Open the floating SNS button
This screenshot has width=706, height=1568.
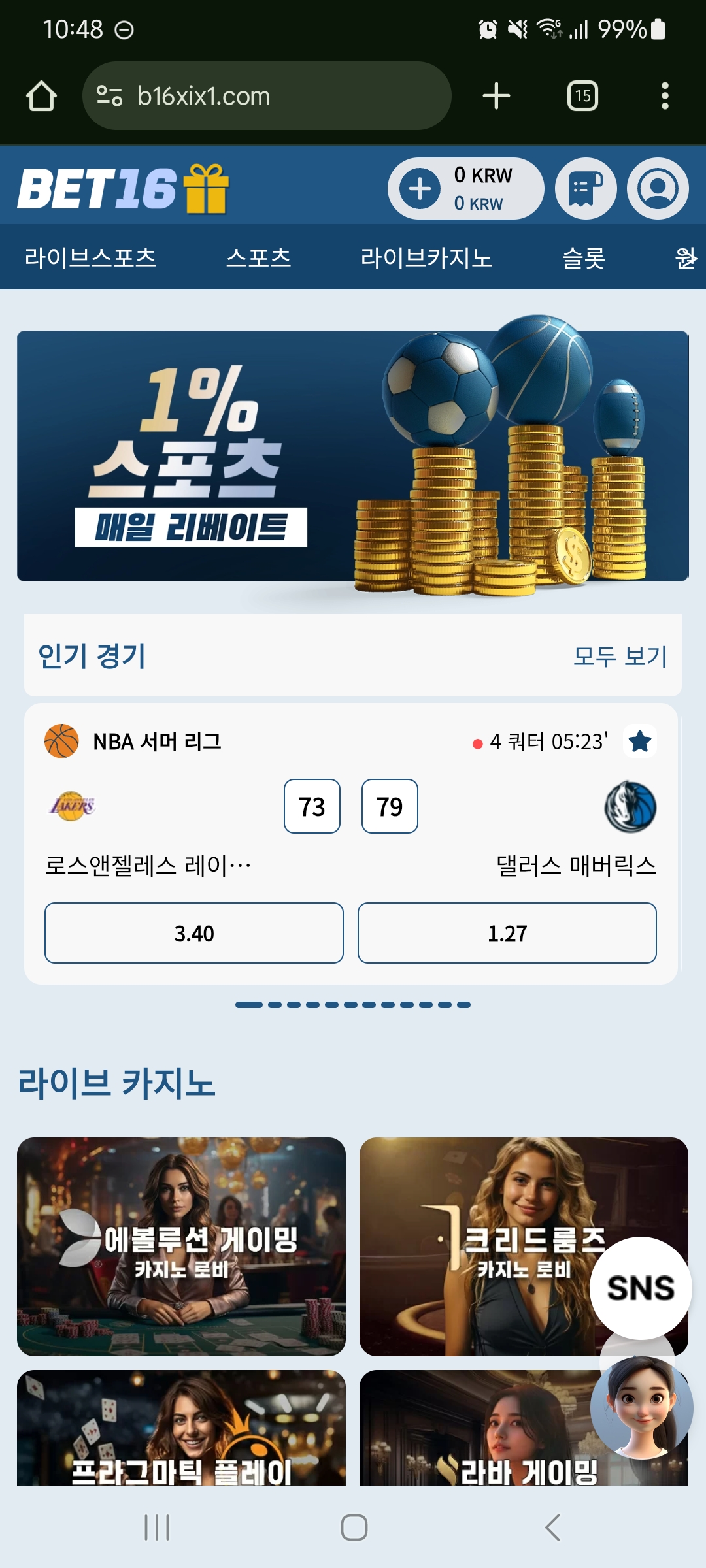641,1288
